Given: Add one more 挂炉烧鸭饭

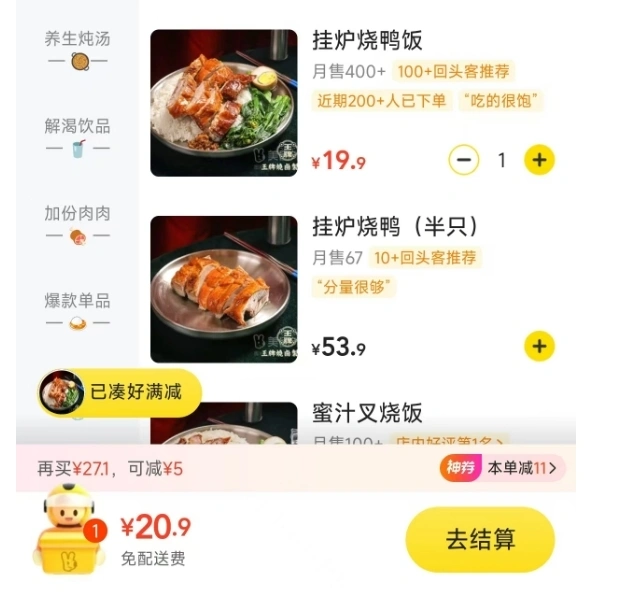Looking at the screenshot, I should (539, 160).
